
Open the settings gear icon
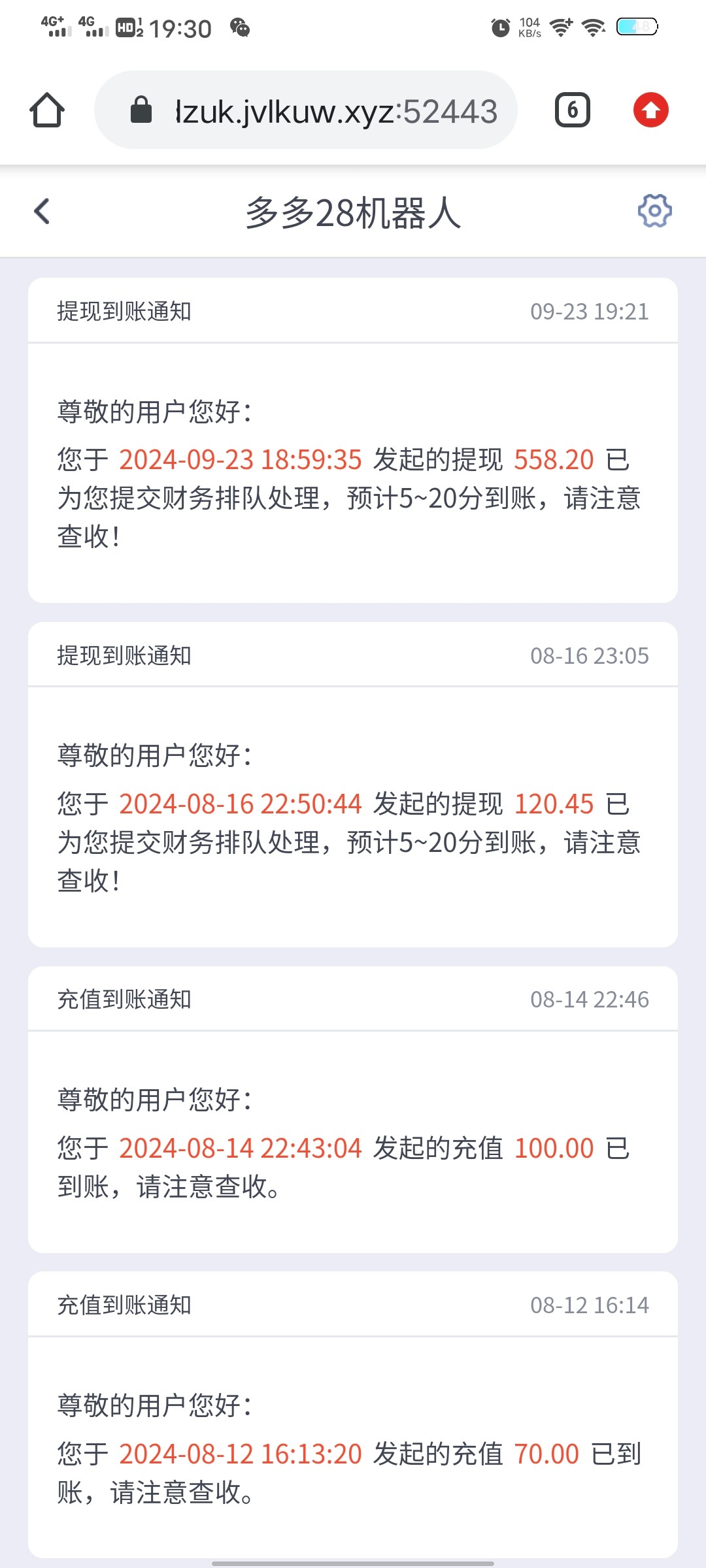654,210
